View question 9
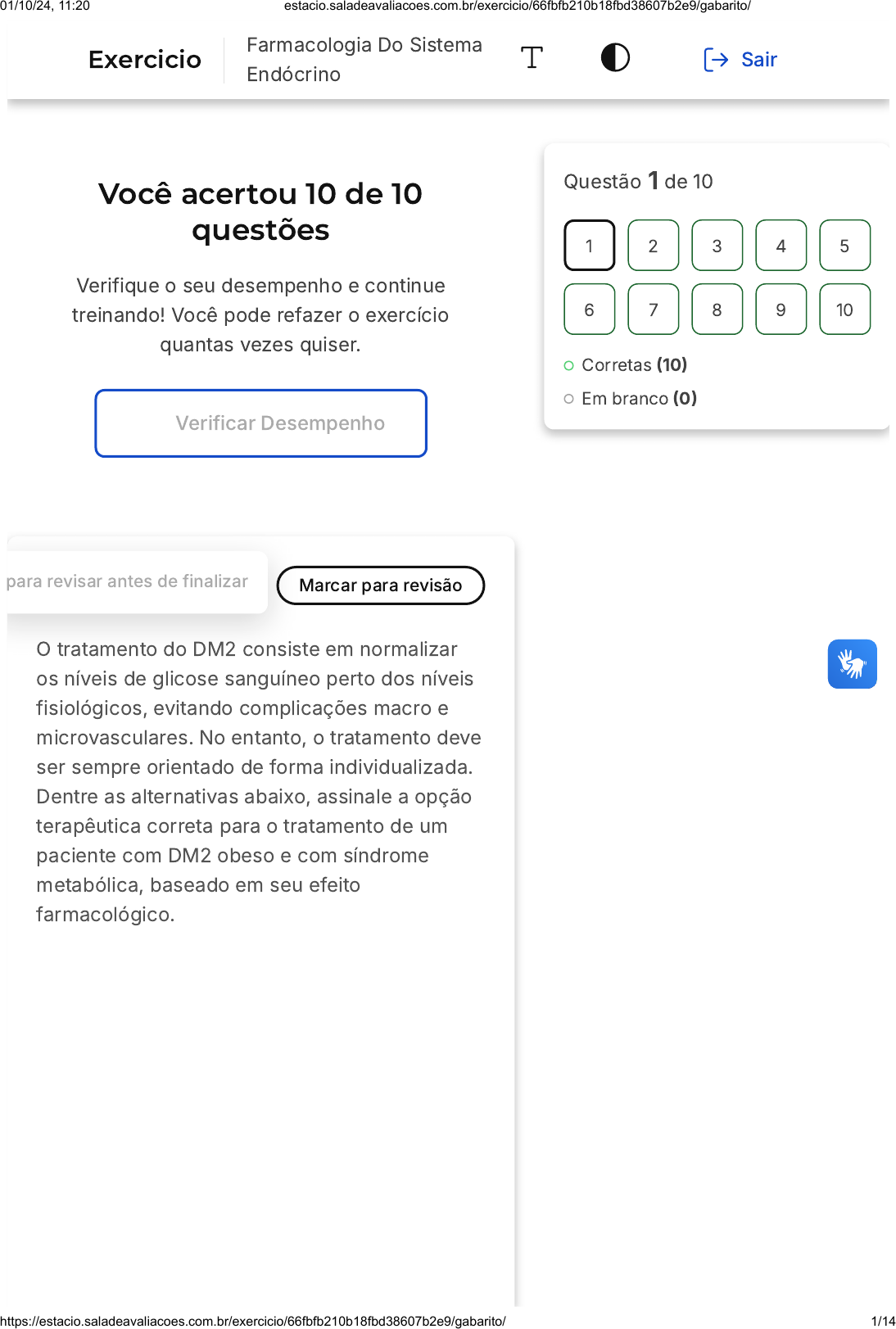The height and width of the screenshot is (1329, 896). click(x=781, y=310)
